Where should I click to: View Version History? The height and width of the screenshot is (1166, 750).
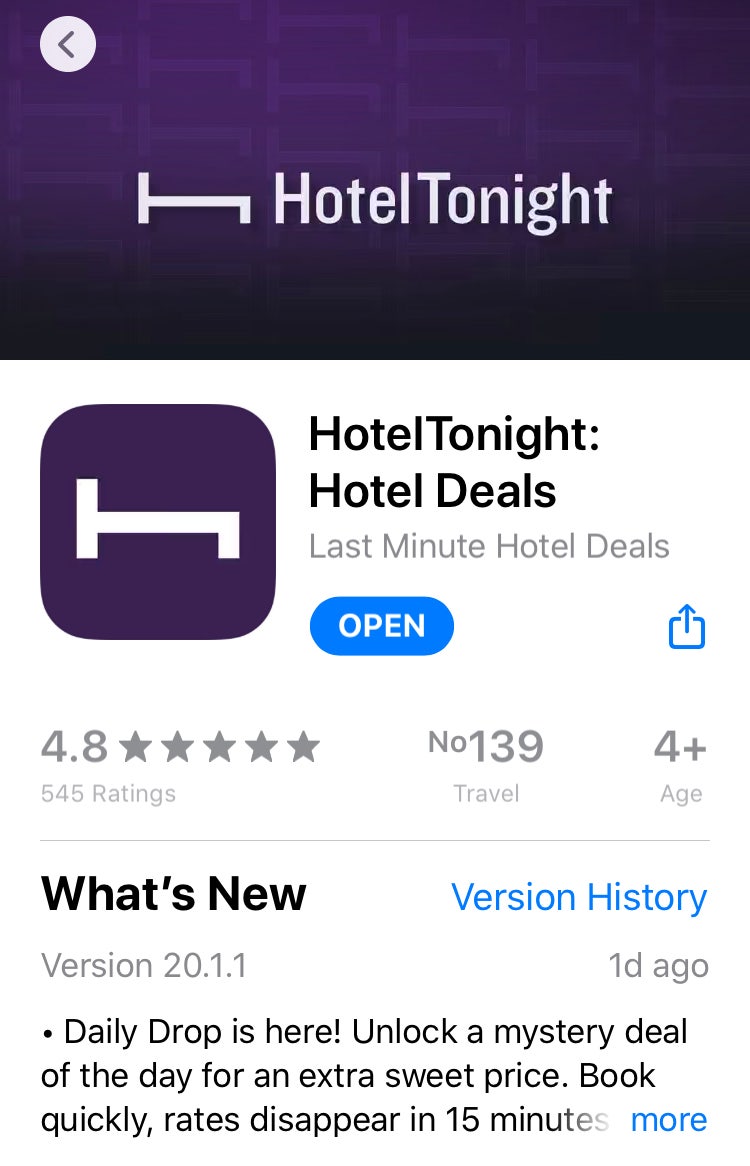pyautogui.click(x=578, y=897)
